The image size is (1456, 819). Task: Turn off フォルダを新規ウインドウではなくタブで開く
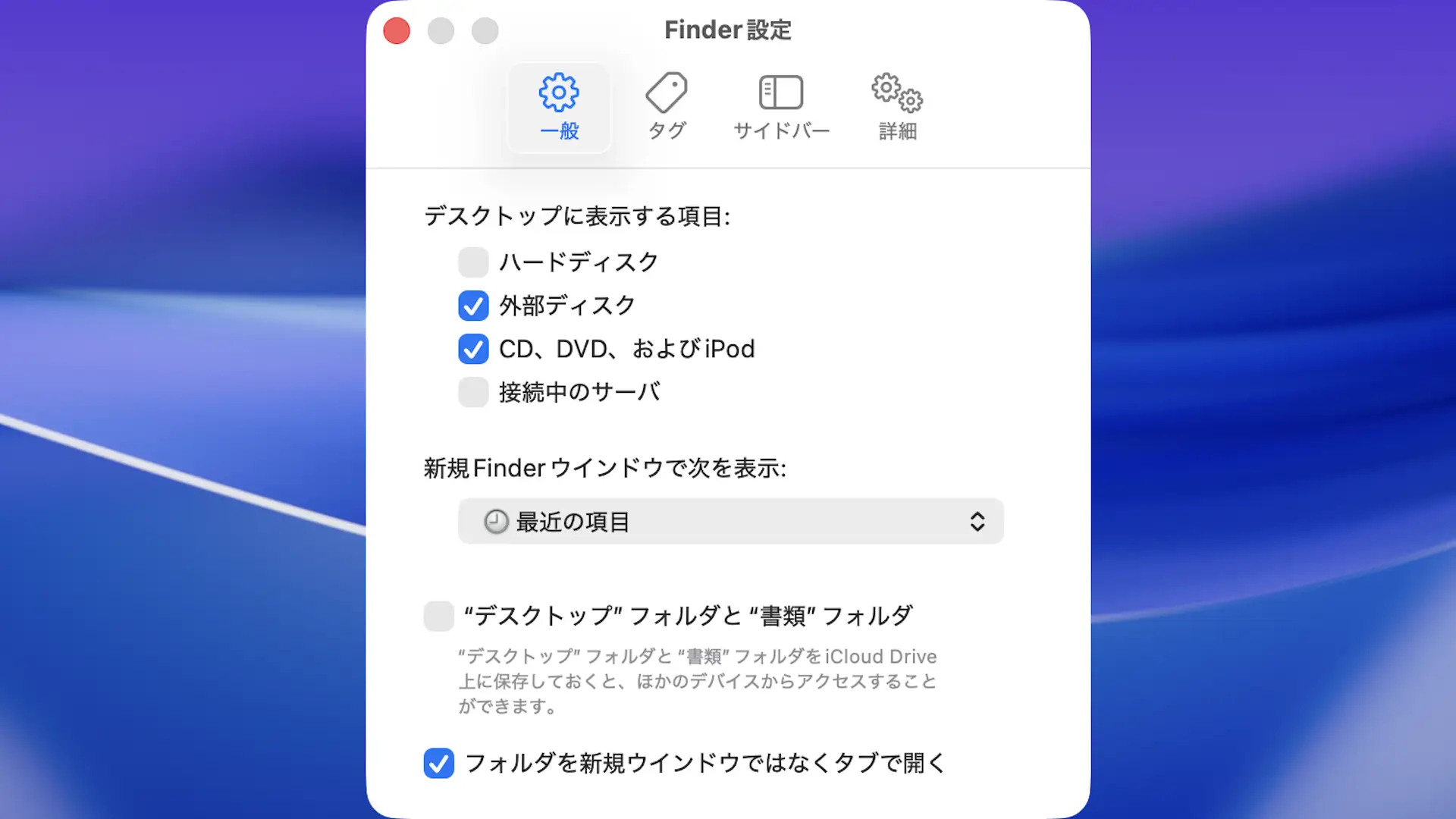[x=439, y=763]
